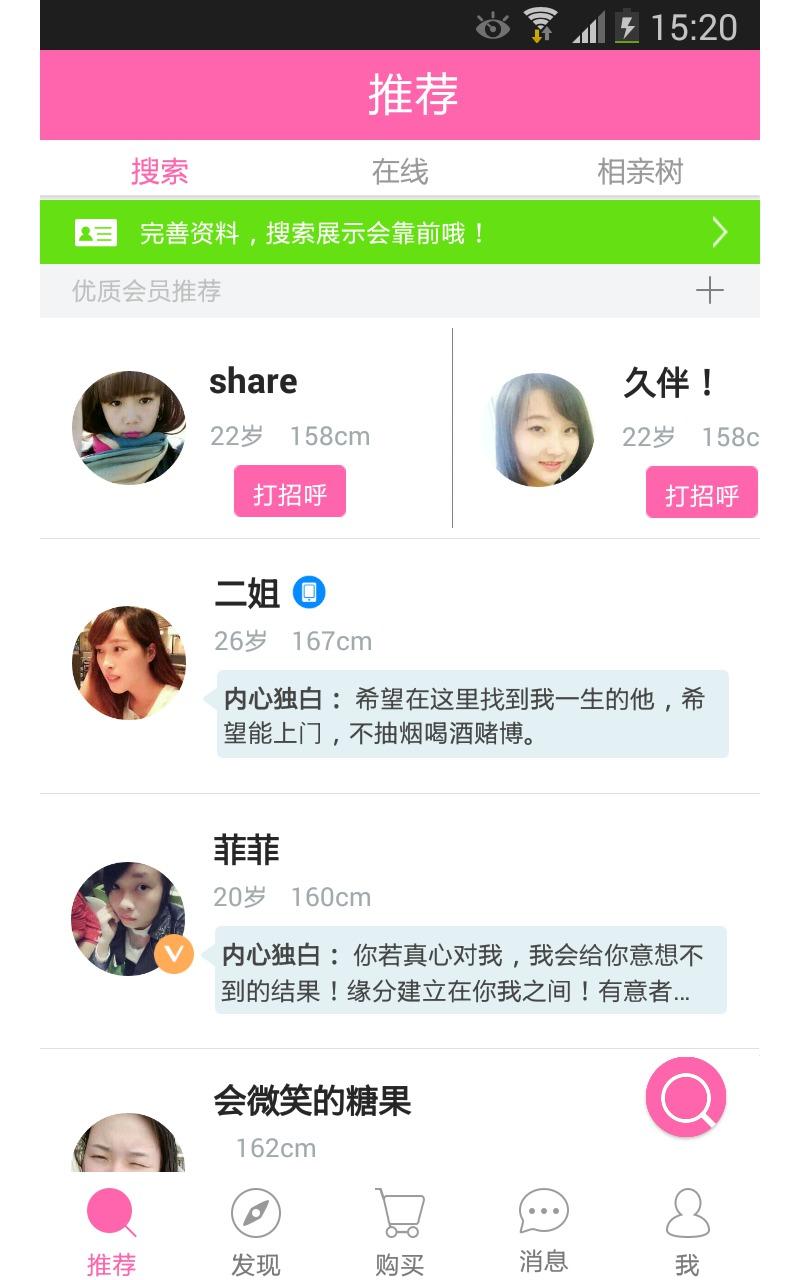
Task: Open the 相亲树 tab
Action: coord(638,171)
